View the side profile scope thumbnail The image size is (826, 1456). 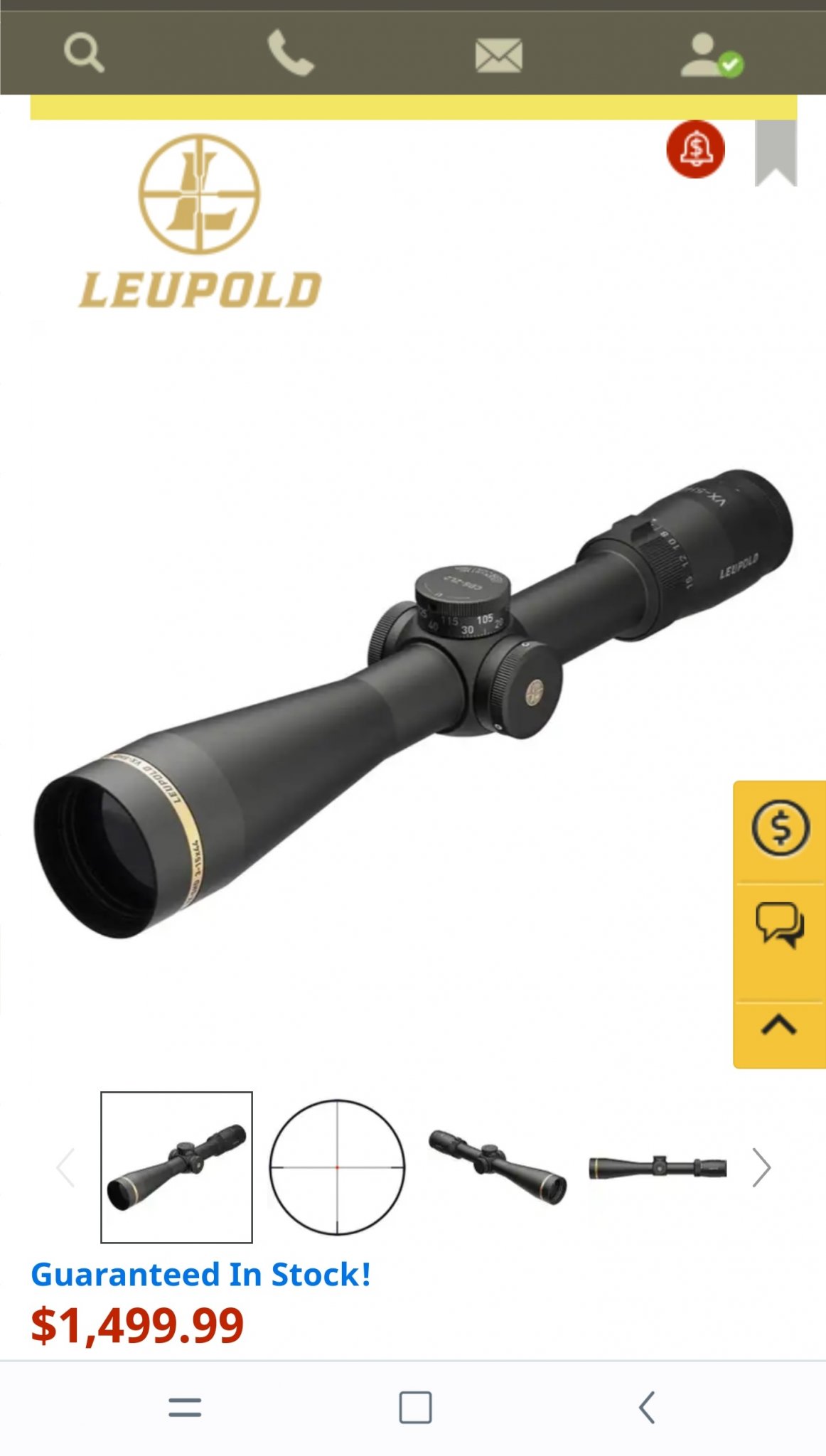tap(658, 1167)
